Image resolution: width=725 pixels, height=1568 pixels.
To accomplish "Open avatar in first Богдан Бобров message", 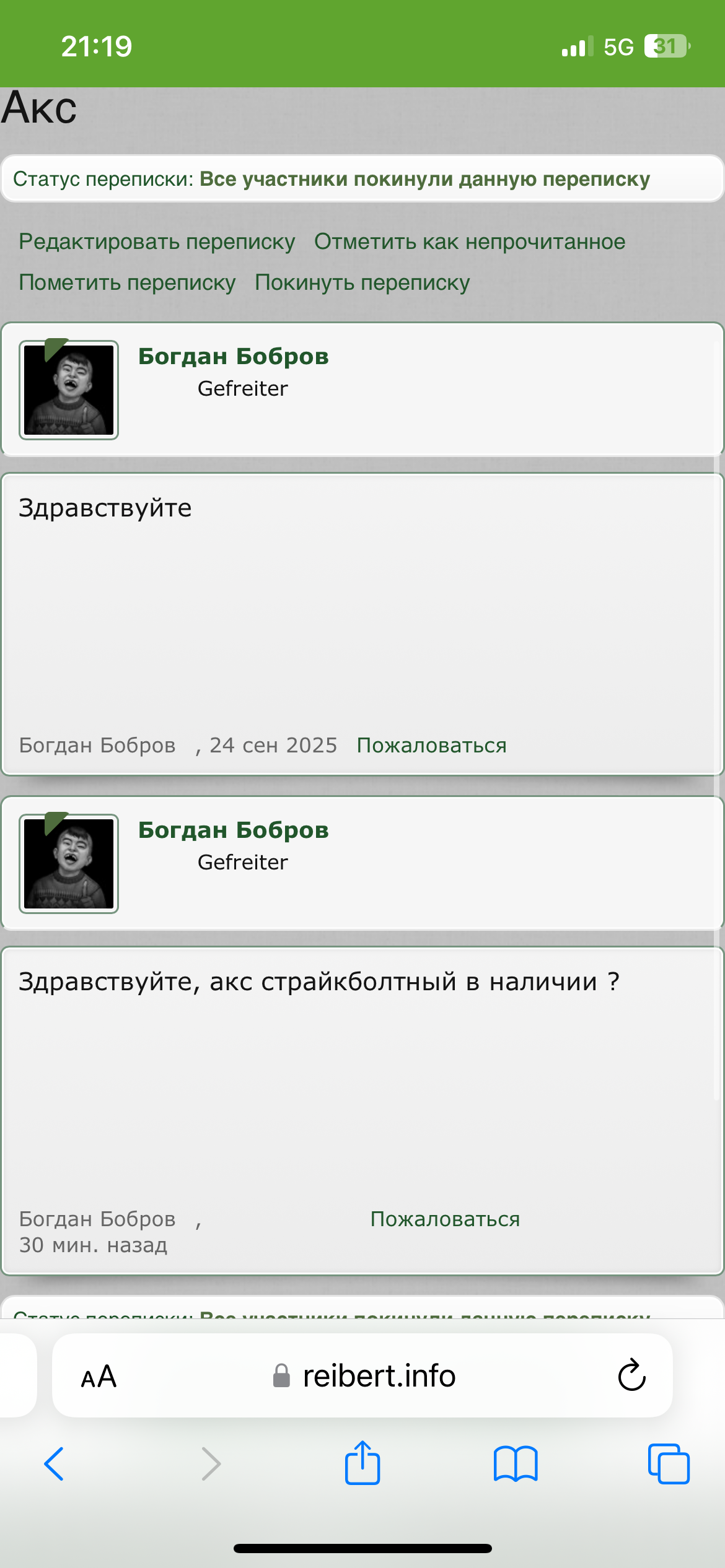I will coord(69,390).
